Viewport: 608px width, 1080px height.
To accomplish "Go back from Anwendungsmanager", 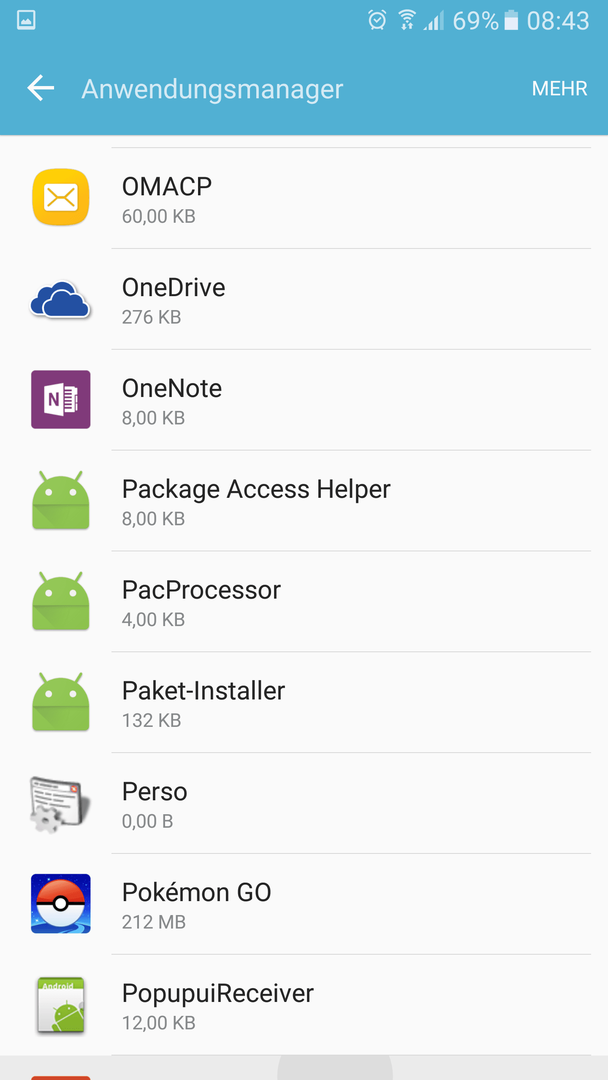I will point(41,89).
